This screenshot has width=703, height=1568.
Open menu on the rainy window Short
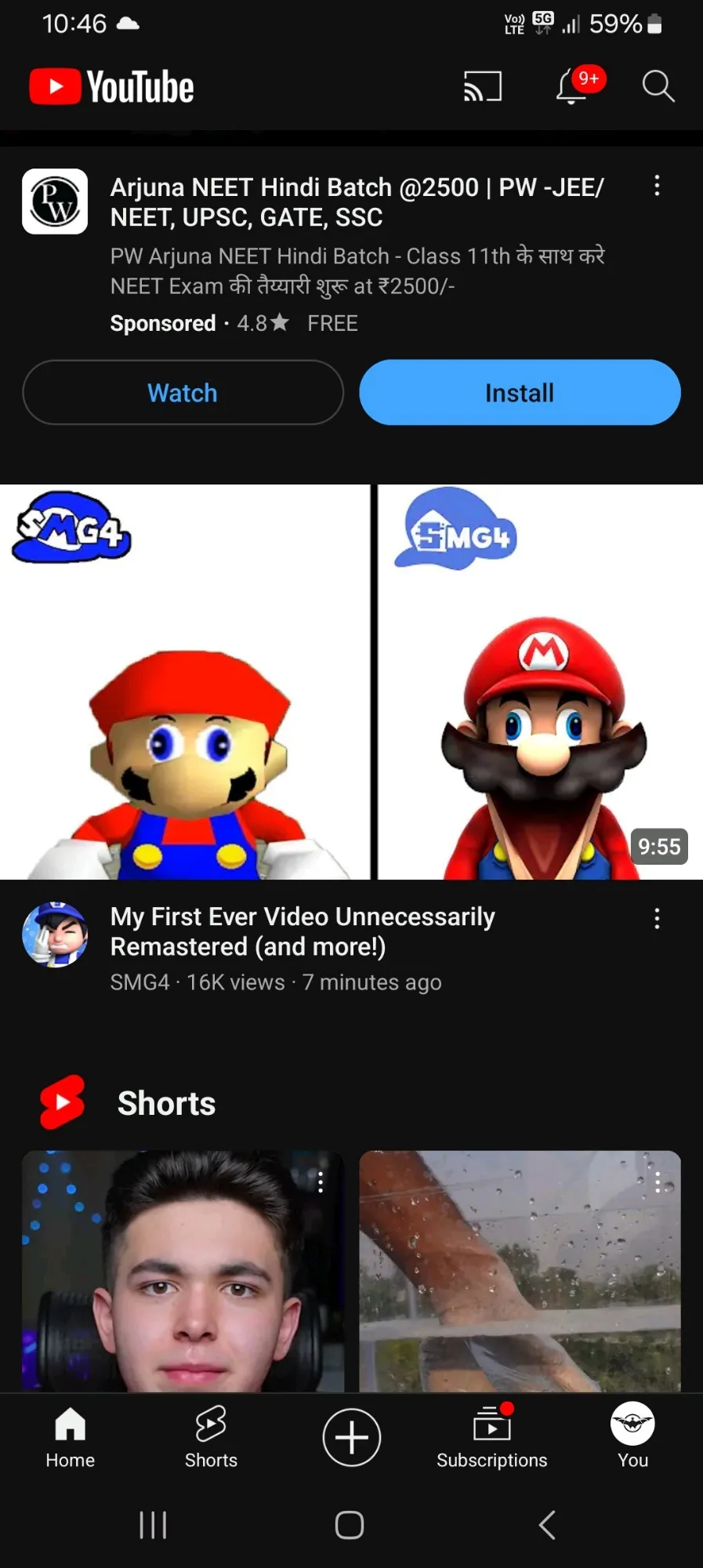(x=658, y=1182)
